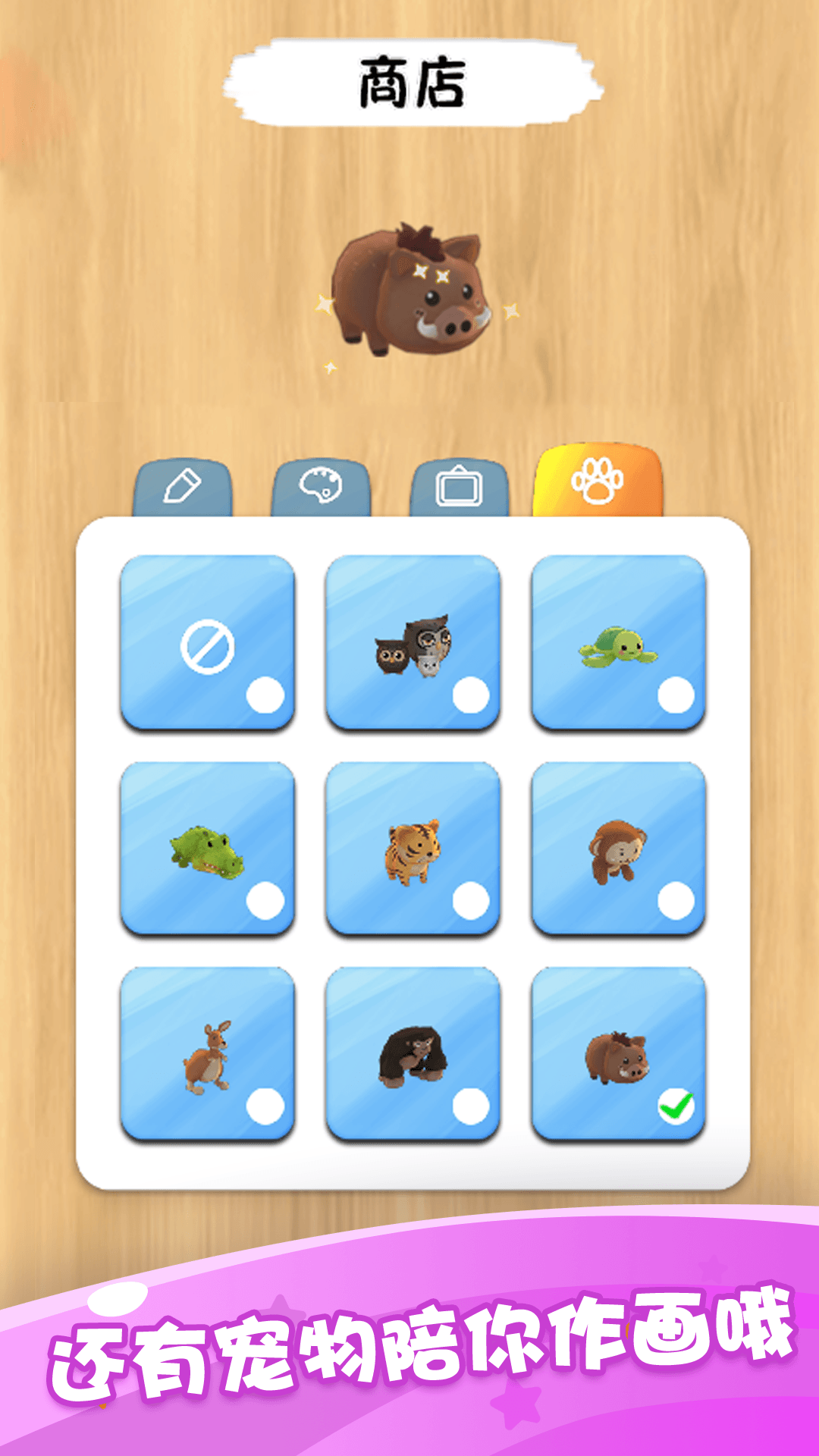Image resolution: width=819 pixels, height=1456 pixels.
Task: Tap the selected wild boar pet tile
Action: tap(618, 1053)
